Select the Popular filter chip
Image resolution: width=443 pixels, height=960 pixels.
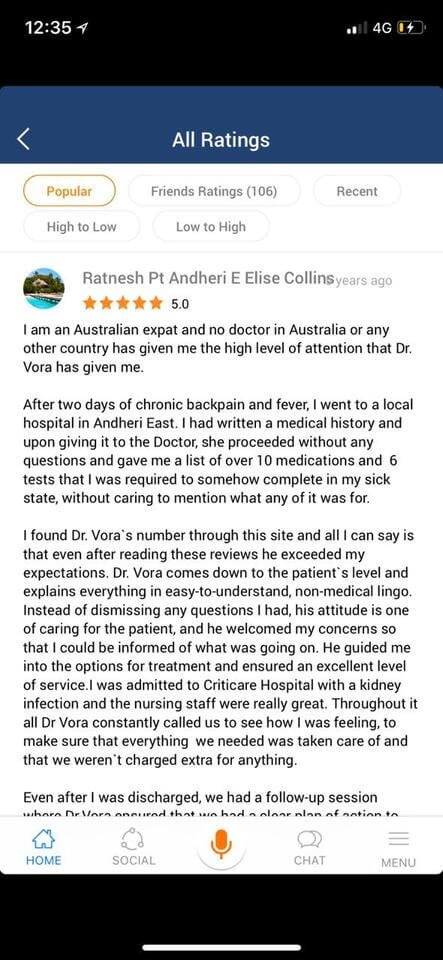pyautogui.click(x=69, y=191)
